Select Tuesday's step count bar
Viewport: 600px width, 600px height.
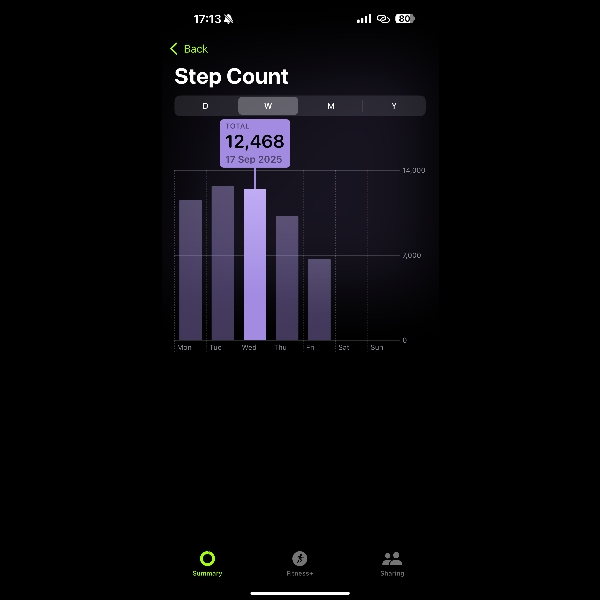[x=223, y=263]
